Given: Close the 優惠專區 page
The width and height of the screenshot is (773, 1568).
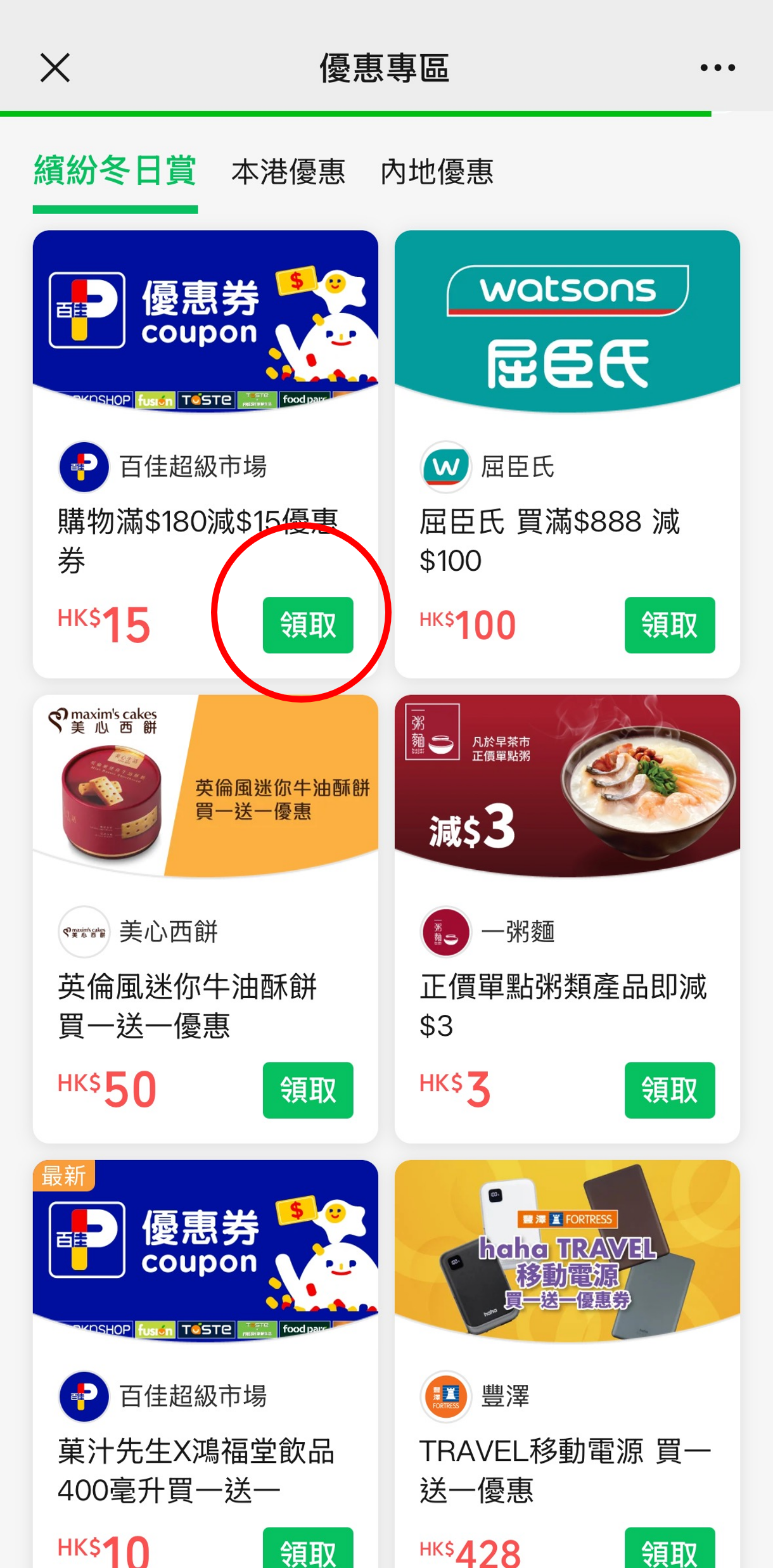Looking at the screenshot, I should pos(55,68).
